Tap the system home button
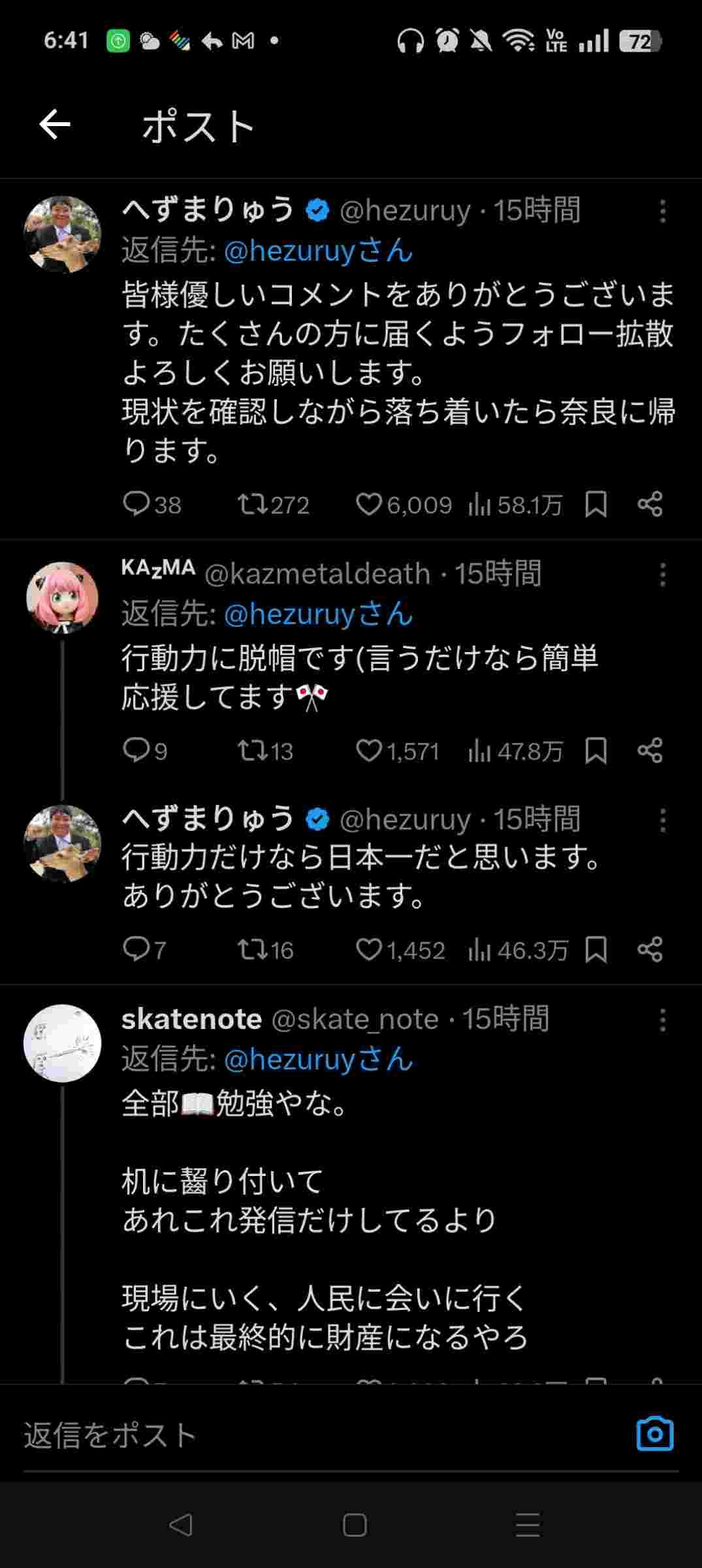The width and height of the screenshot is (702, 1568). tap(354, 1525)
